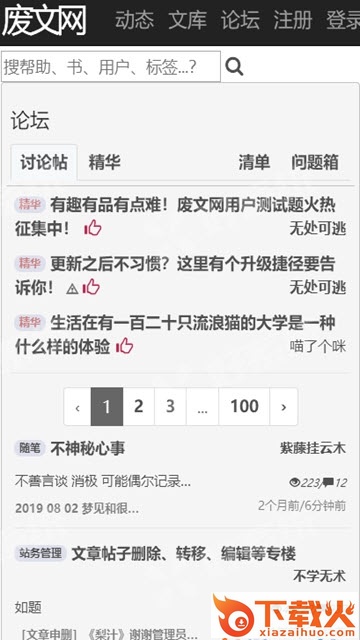The width and height of the screenshot is (360, 640).
Task: Open the 一百二十只流浪猫 post
Action: pyautogui.click(x=176, y=335)
